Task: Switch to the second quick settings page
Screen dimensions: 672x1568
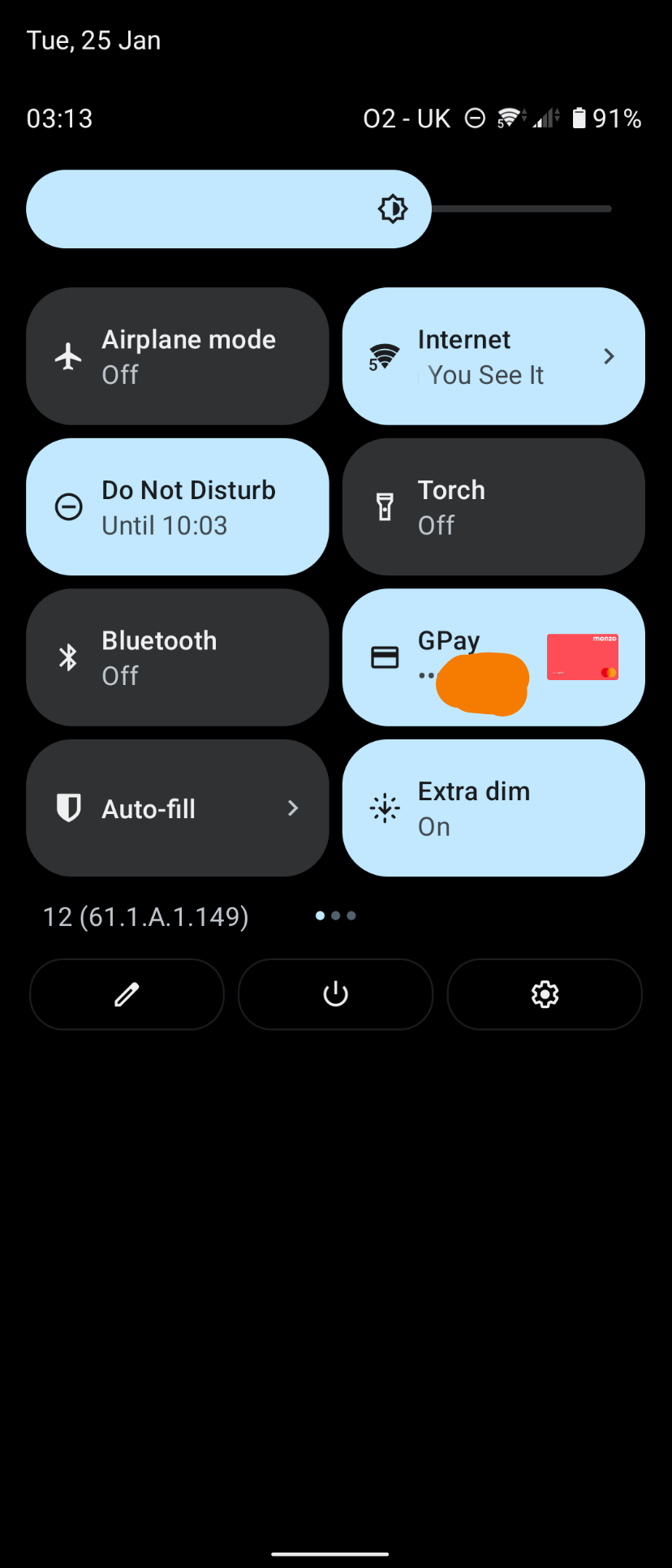Action: [x=336, y=915]
